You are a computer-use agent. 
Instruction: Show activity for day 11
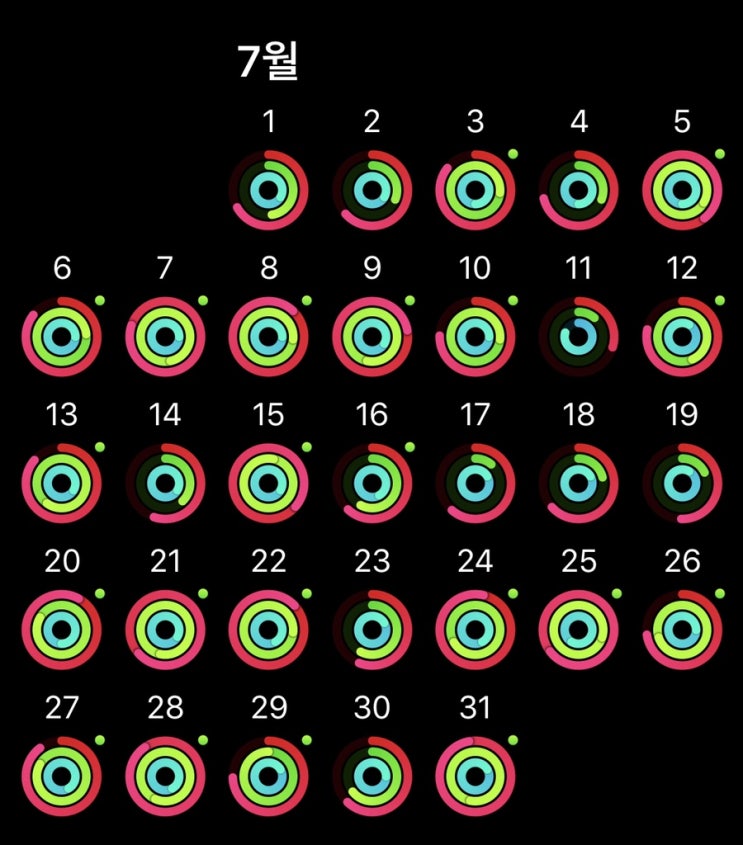tap(578, 336)
